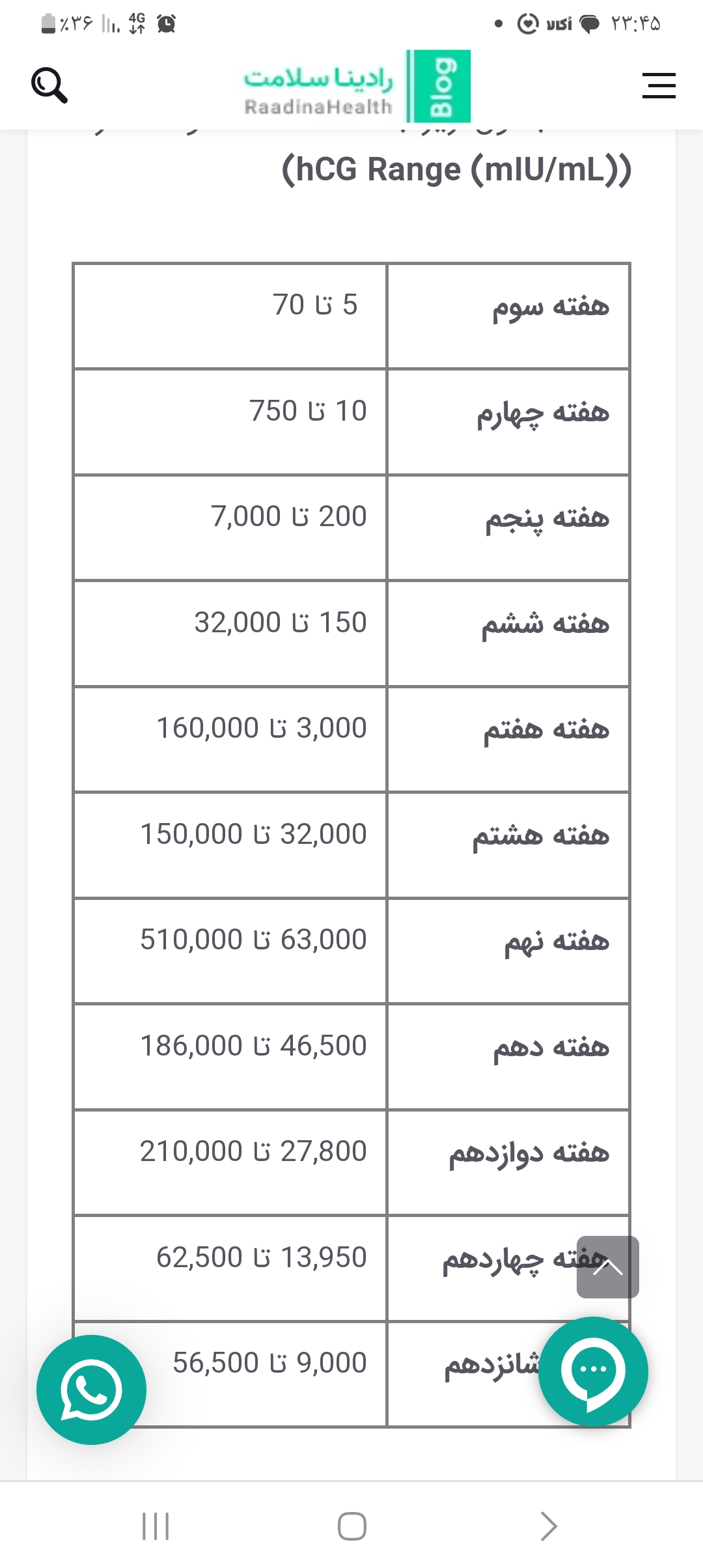
Task: Open WhatsApp contact button
Action: pyautogui.click(x=91, y=1390)
